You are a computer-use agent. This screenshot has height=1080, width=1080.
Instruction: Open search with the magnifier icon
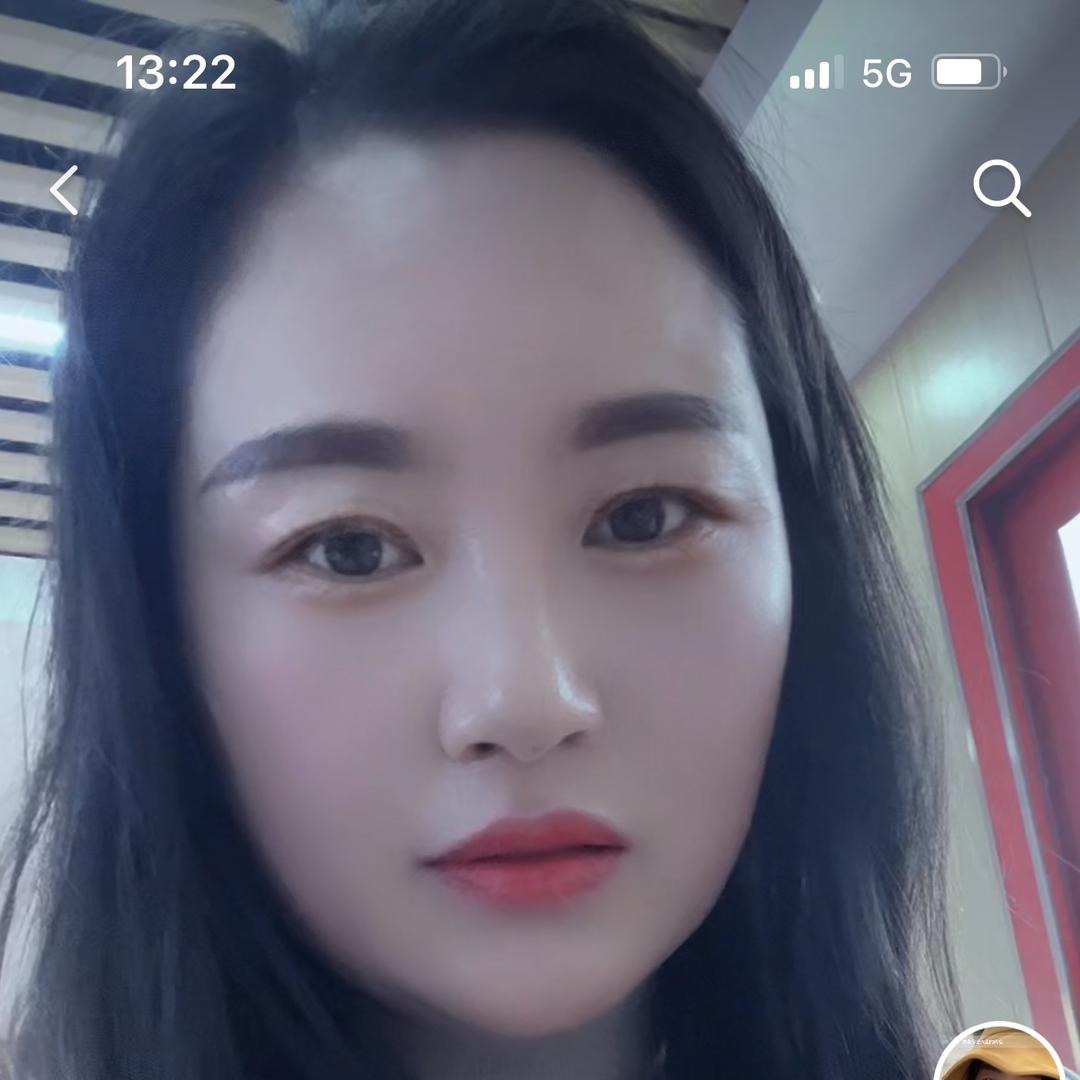tap(1001, 188)
